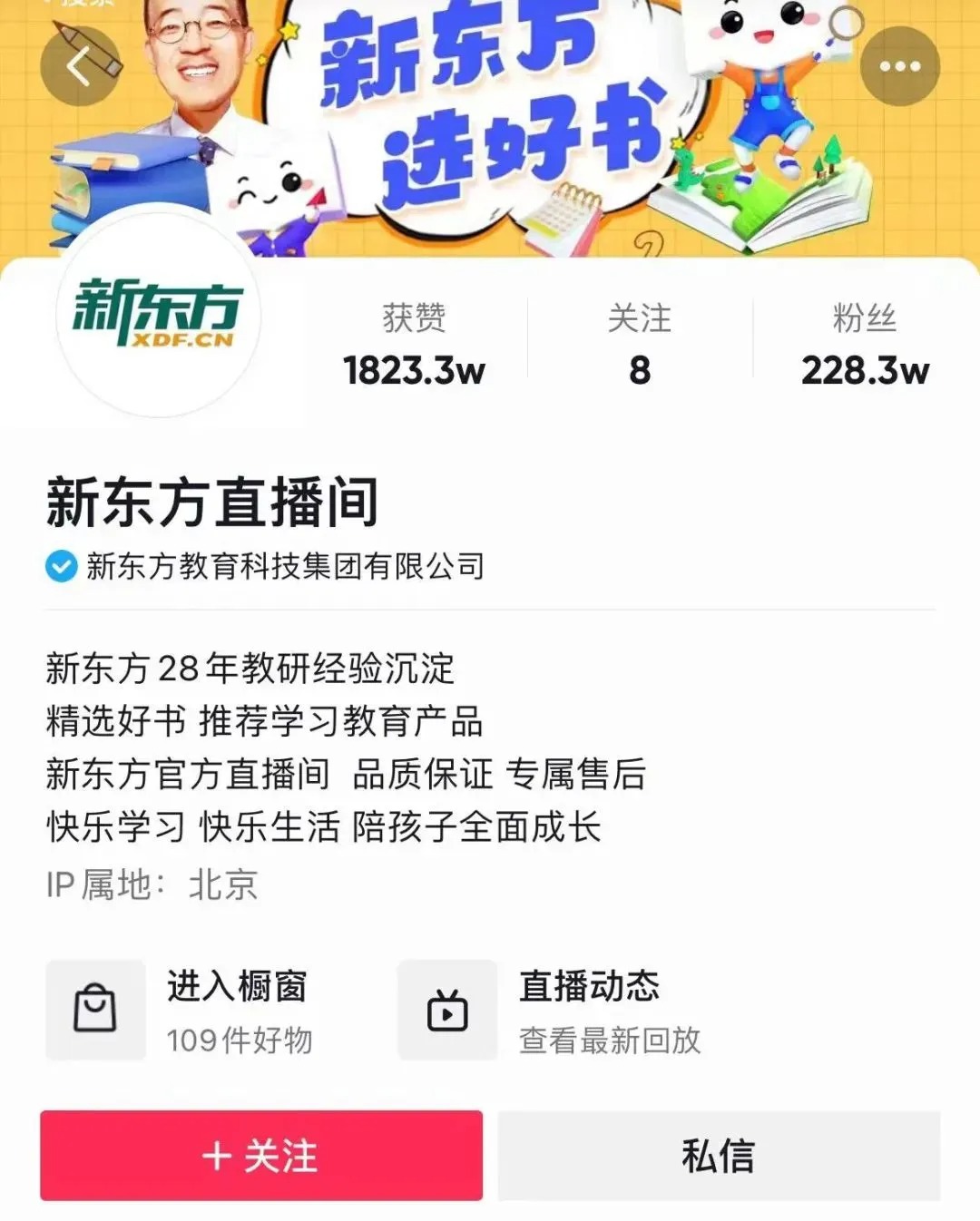The width and height of the screenshot is (980, 1221).
Task: View the 关注 following list
Action: [640, 345]
